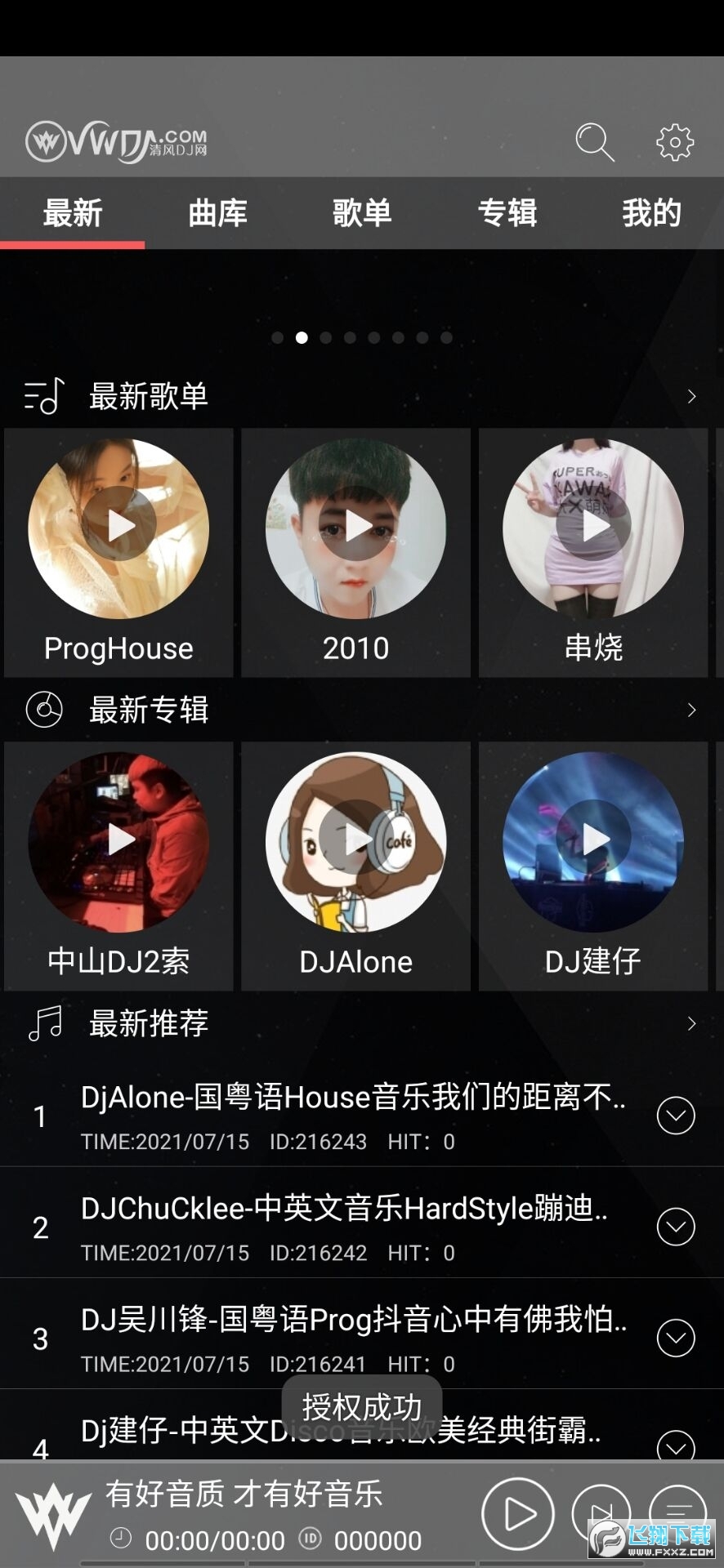Select the second page dot indicator
724x1568 pixels.
[x=302, y=338]
